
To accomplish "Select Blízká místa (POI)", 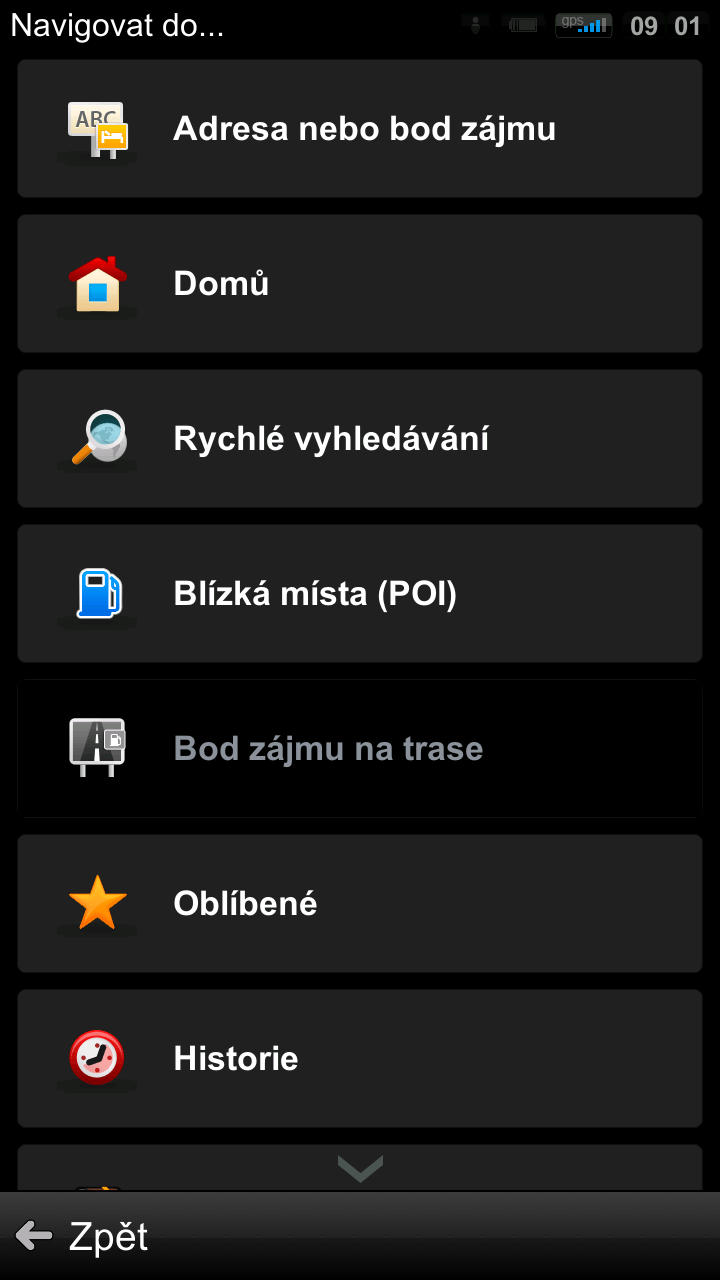I will (x=360, y=594).
